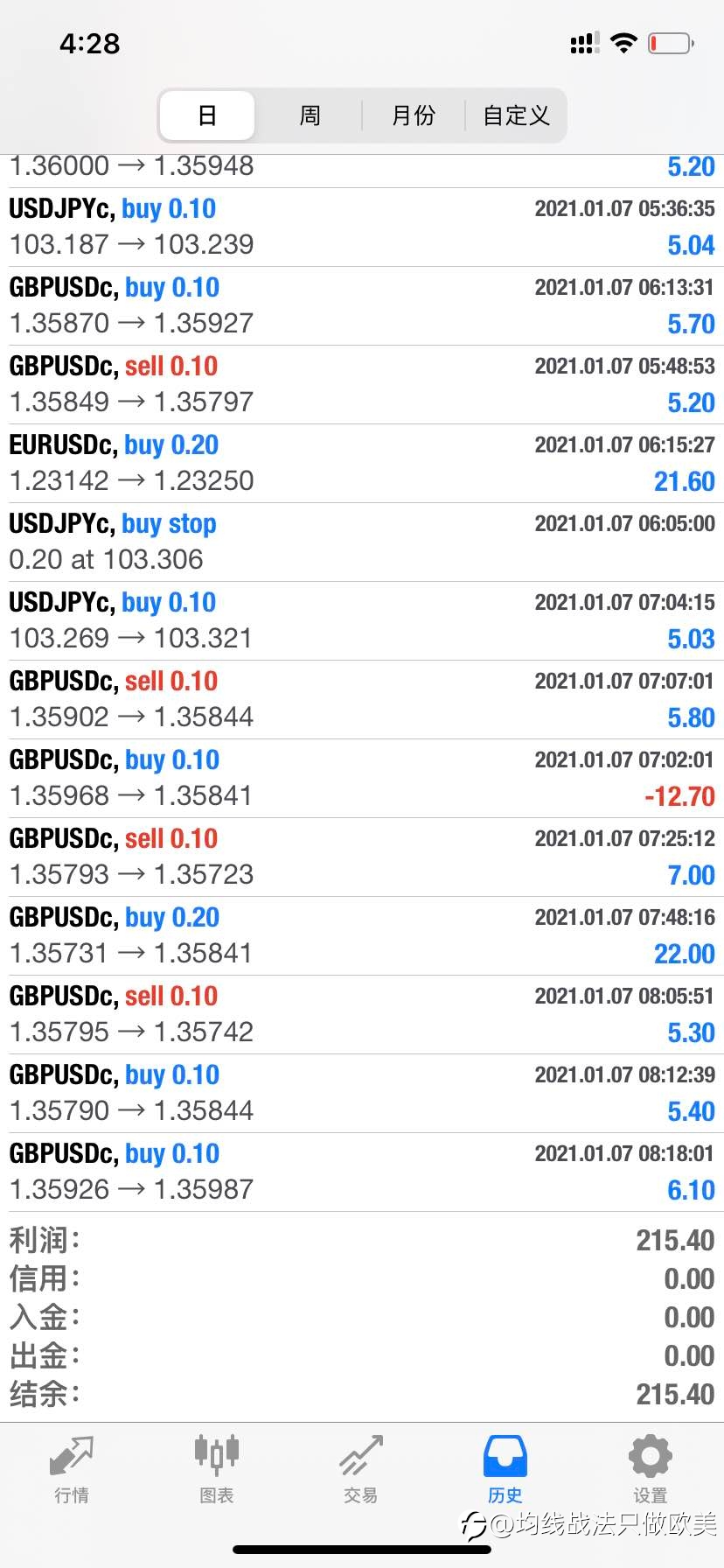Open the 行情 quotes tab
This screenshot has width=724, height=1568.
click(x=72, y=1470)
